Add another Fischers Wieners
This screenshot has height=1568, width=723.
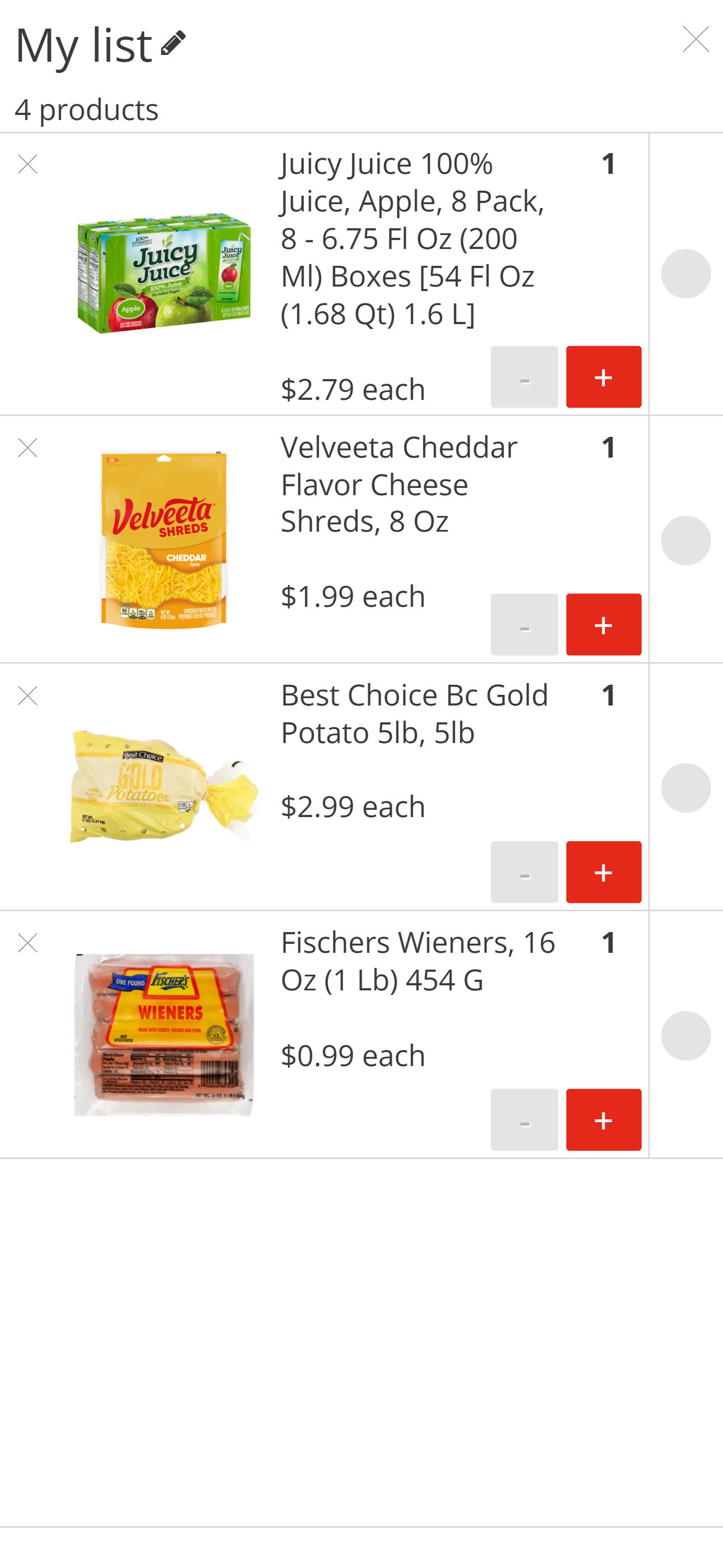603,1120
